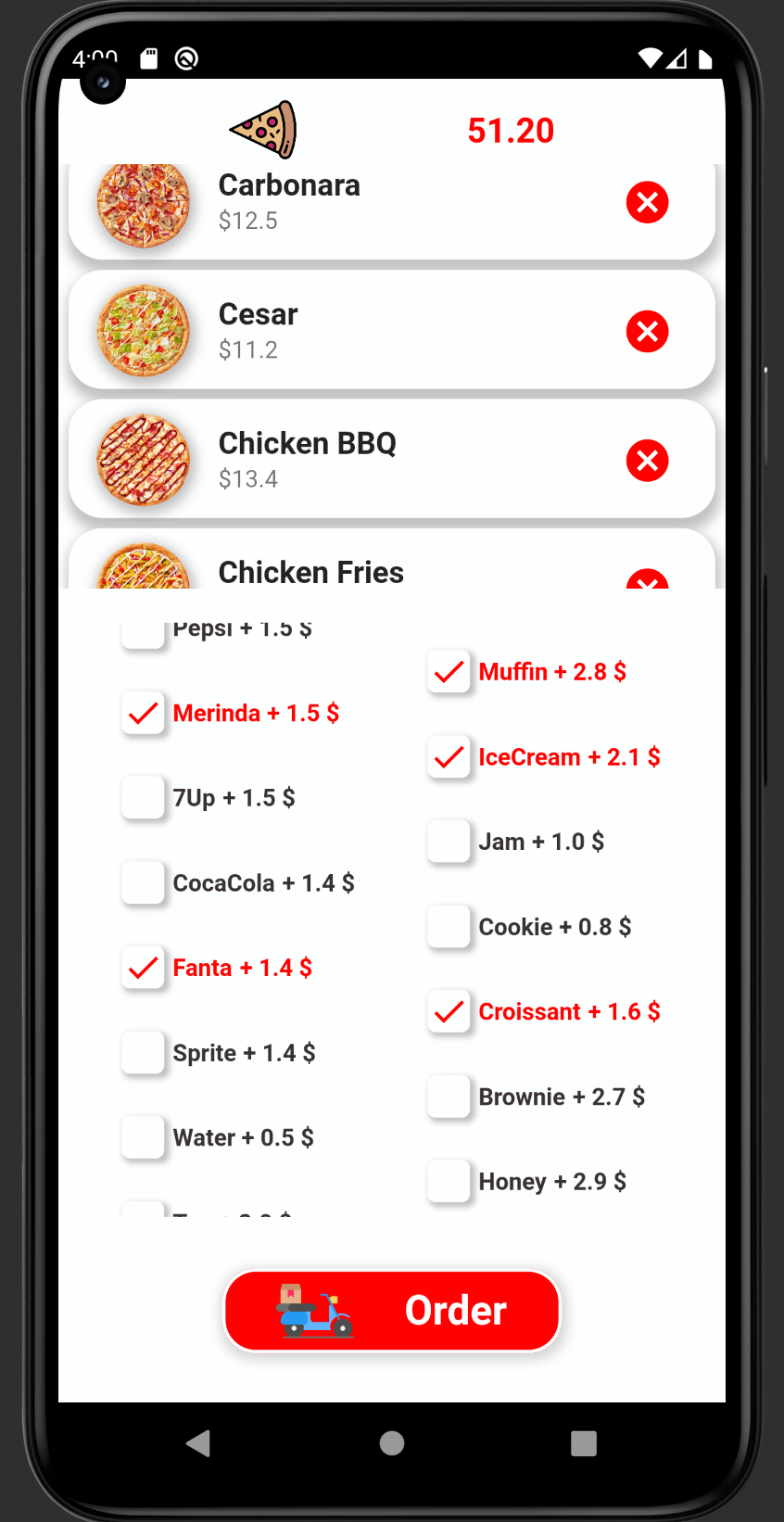Disable the IceCream add-on
784x1522 pixels.
click(449, 757)
